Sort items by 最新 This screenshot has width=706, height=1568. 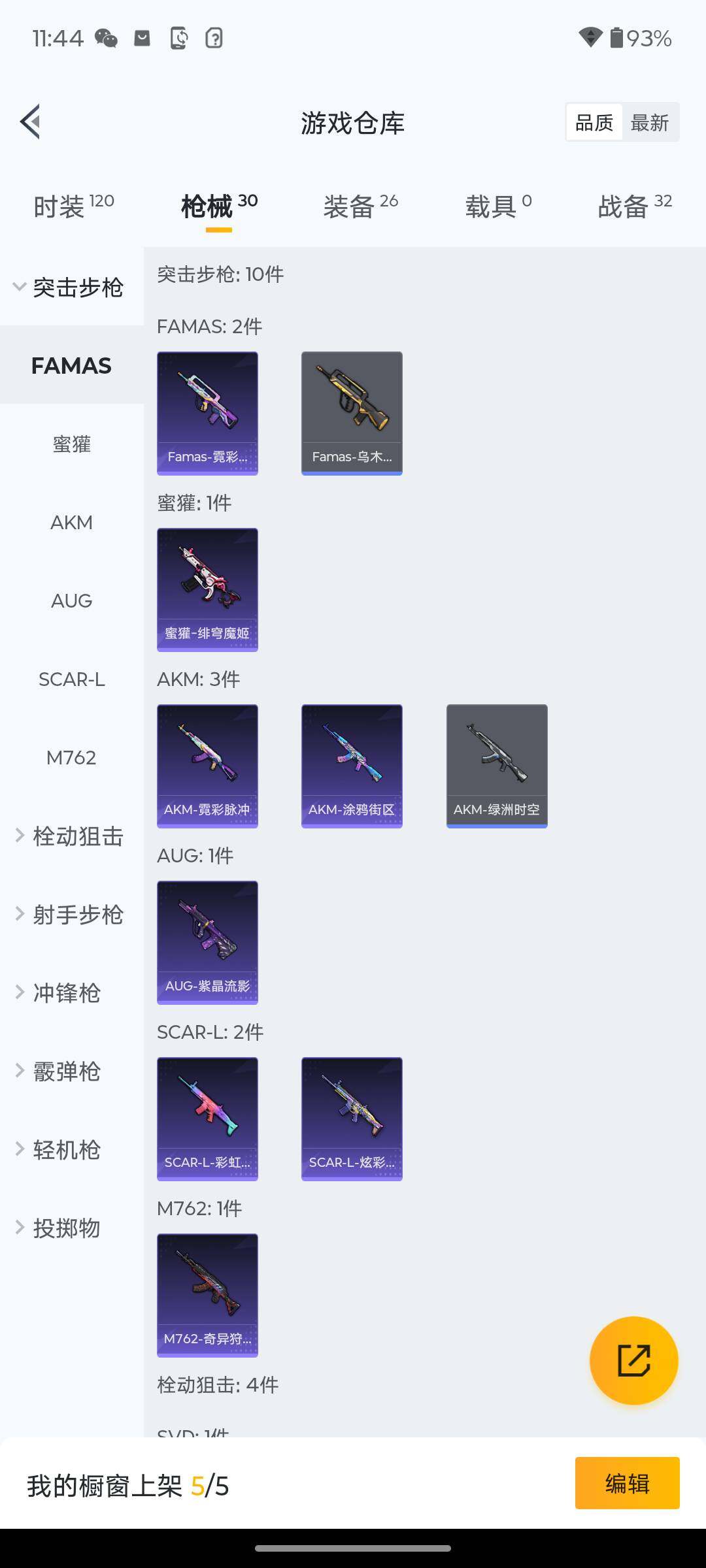point(649,123)
